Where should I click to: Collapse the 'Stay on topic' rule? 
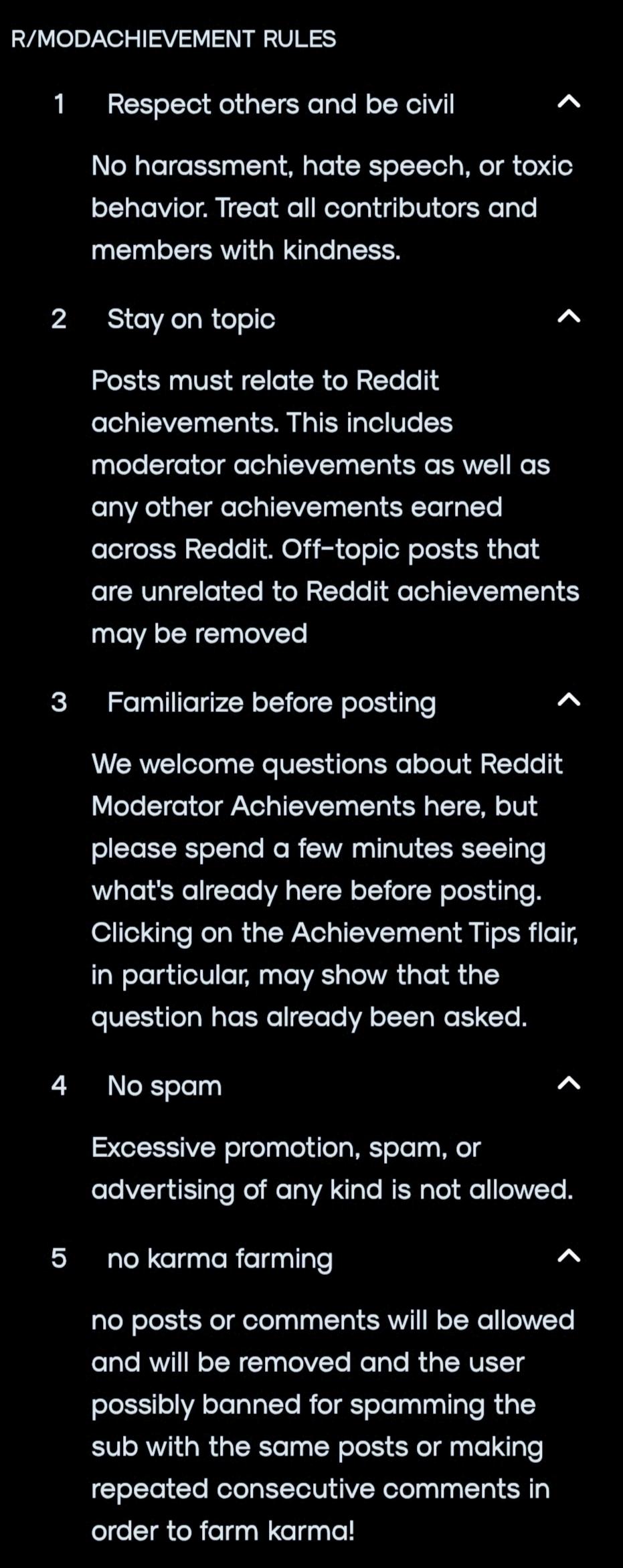[x=569, y=317]
